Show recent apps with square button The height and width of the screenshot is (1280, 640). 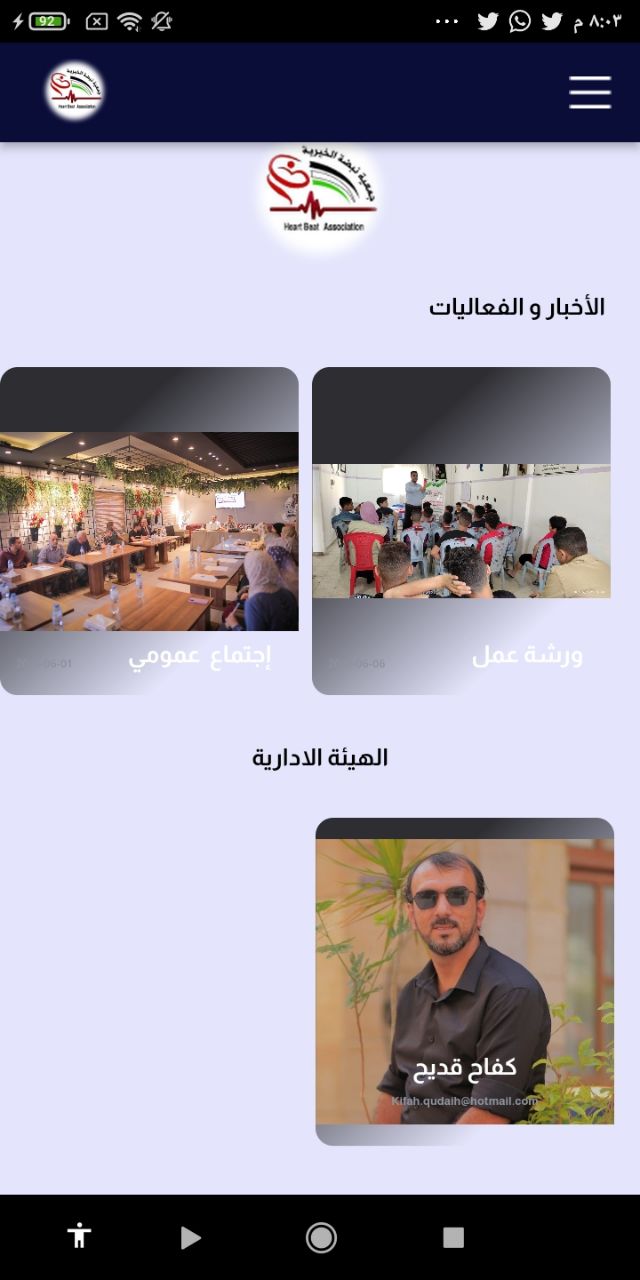(453, 1238)
